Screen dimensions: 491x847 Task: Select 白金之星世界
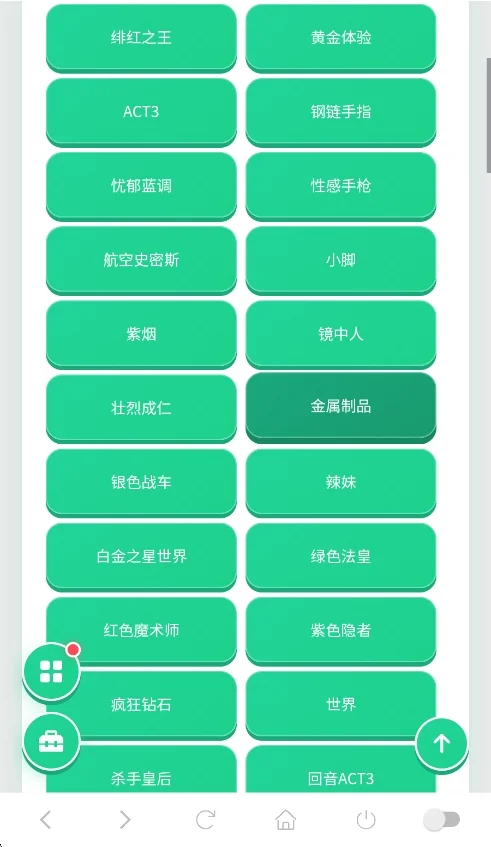141,556
